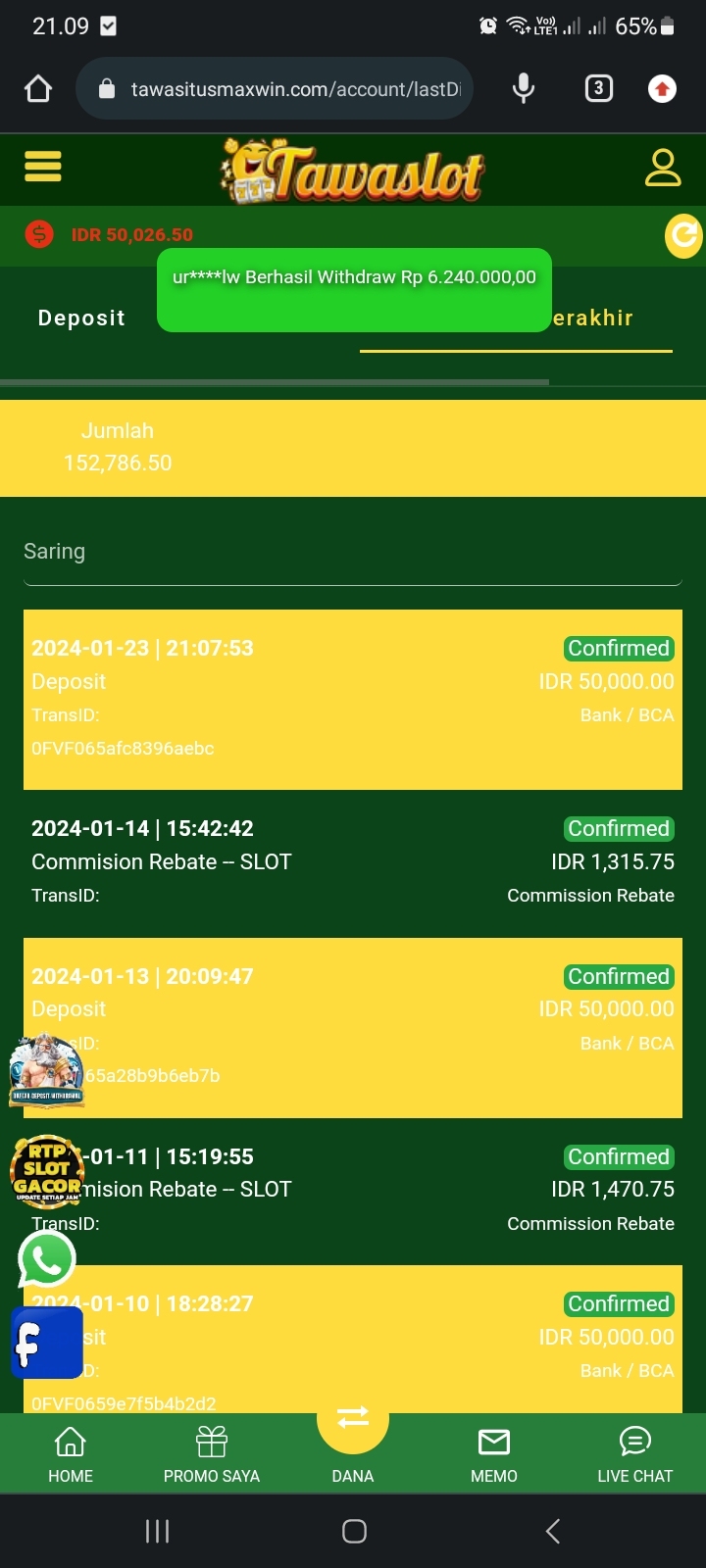This screenshot has height=1568, width=706.
Task: Go to the browser home page
Action: coord(38,89)
